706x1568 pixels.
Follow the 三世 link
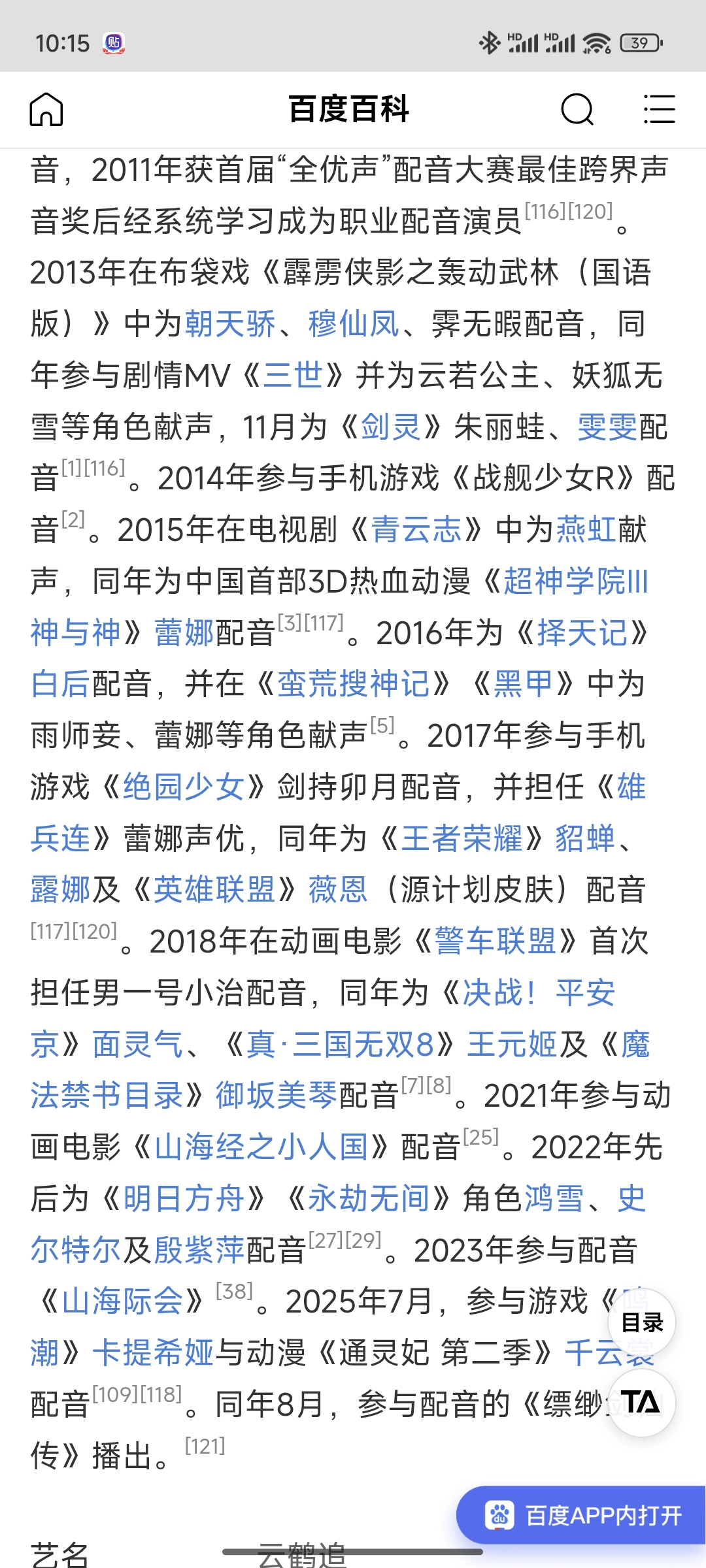293,376
